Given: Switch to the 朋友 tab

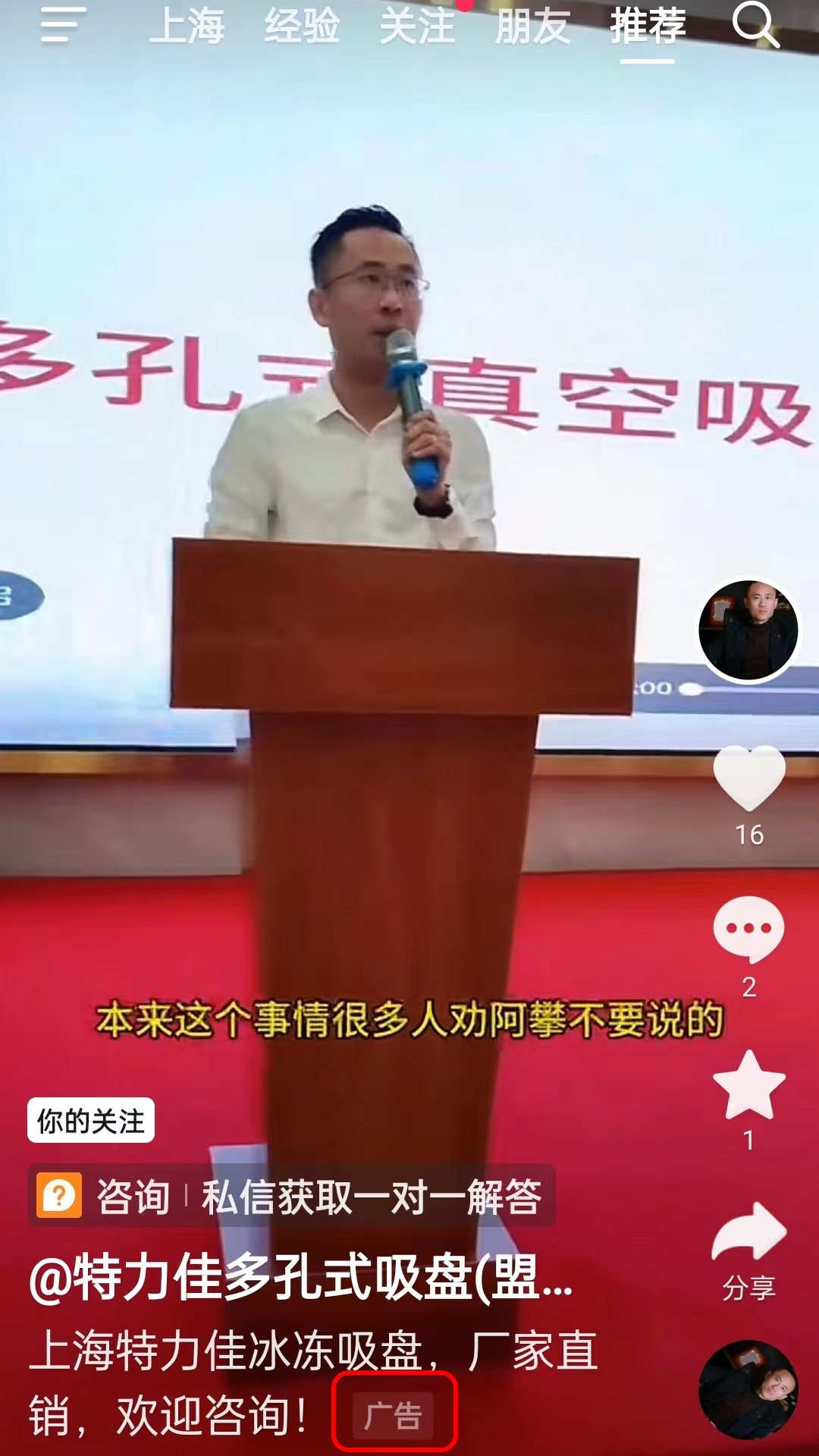Looking at the screenshot, I should point(532,26).
